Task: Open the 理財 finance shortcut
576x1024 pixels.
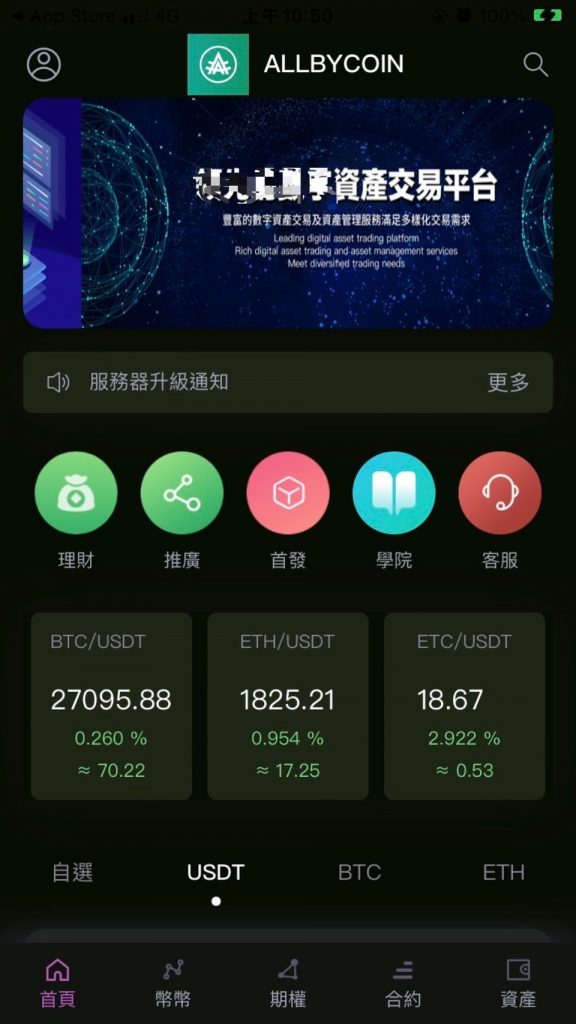Action: (x=76, y=511)
